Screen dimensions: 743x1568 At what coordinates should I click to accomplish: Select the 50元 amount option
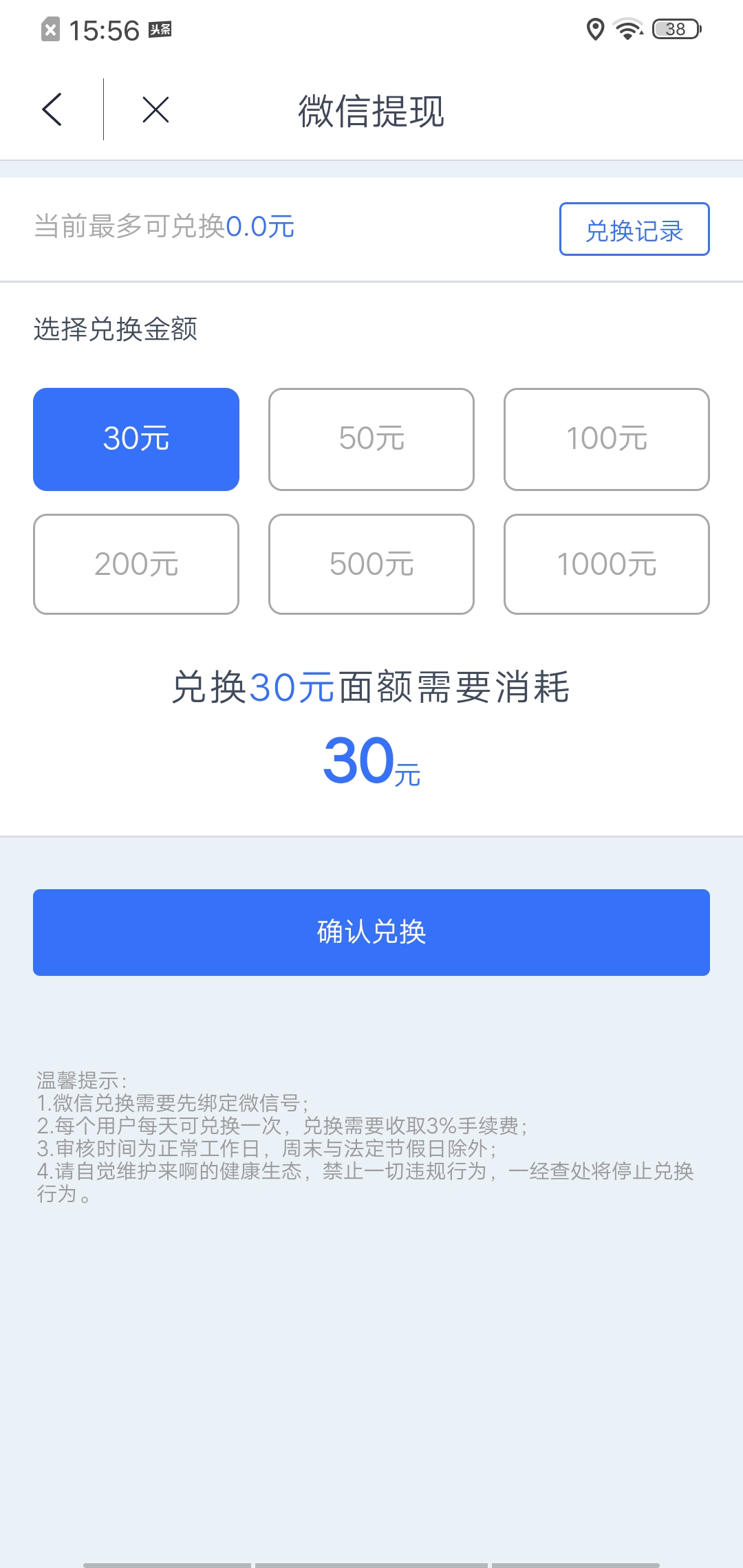[371, 439]
